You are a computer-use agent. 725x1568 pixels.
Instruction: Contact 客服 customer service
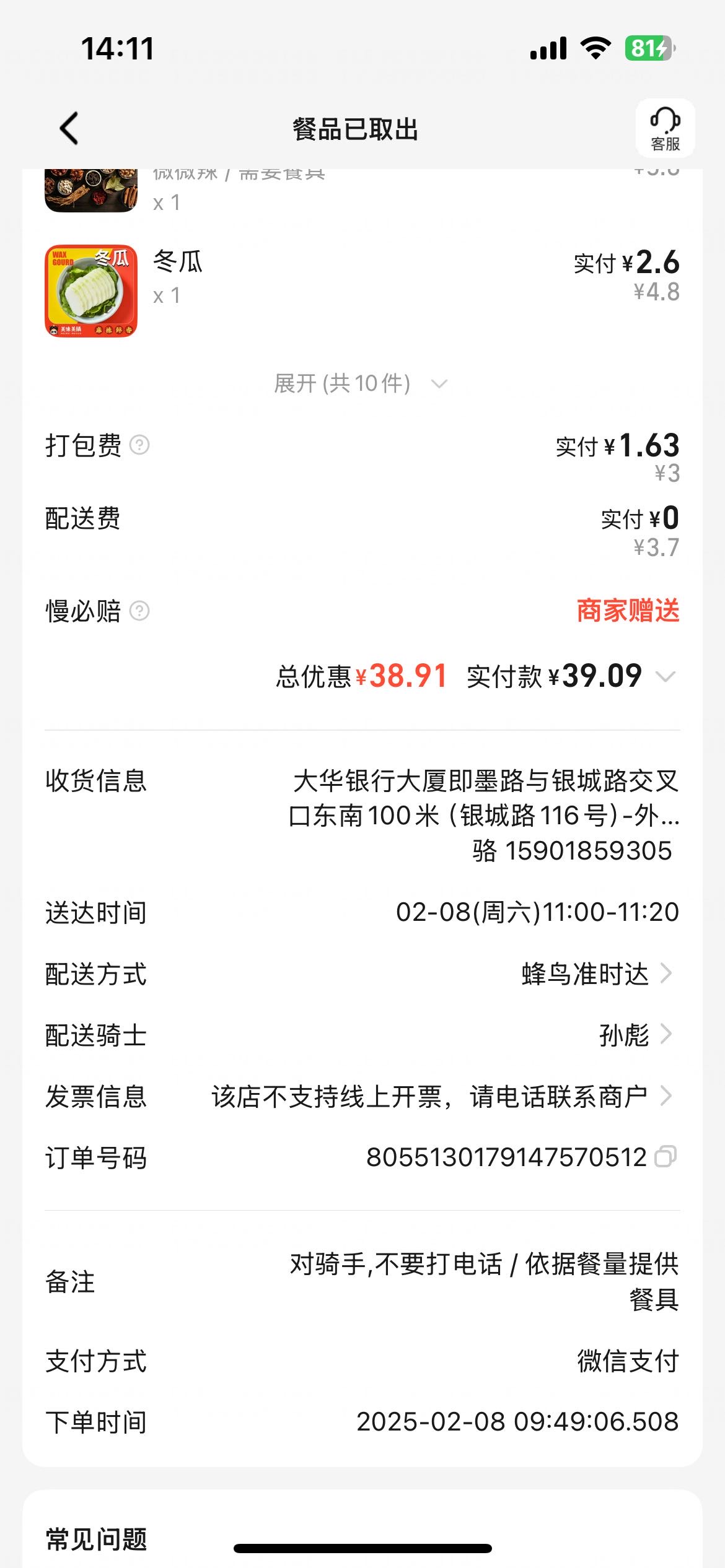click(665, 128)
